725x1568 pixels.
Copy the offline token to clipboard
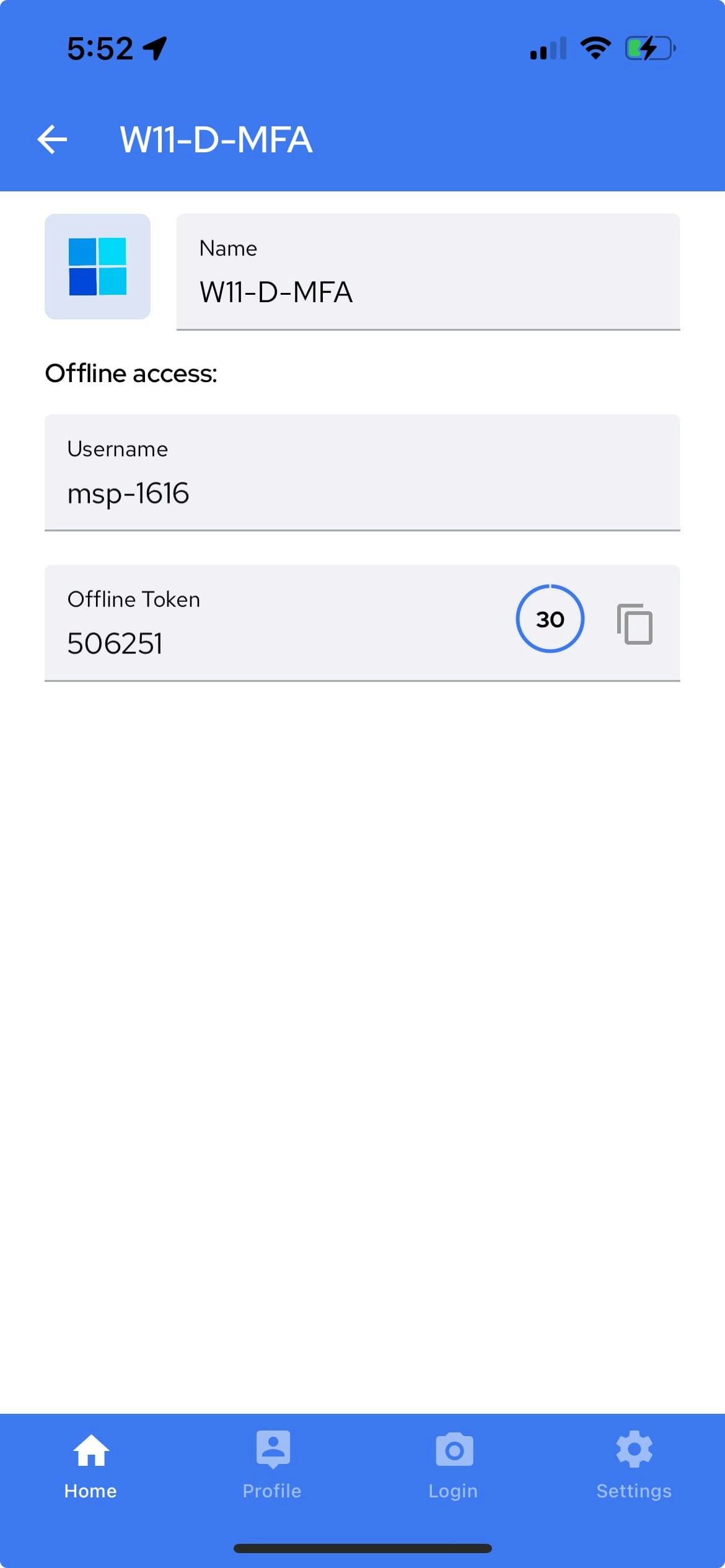click(x=635, y=624)
